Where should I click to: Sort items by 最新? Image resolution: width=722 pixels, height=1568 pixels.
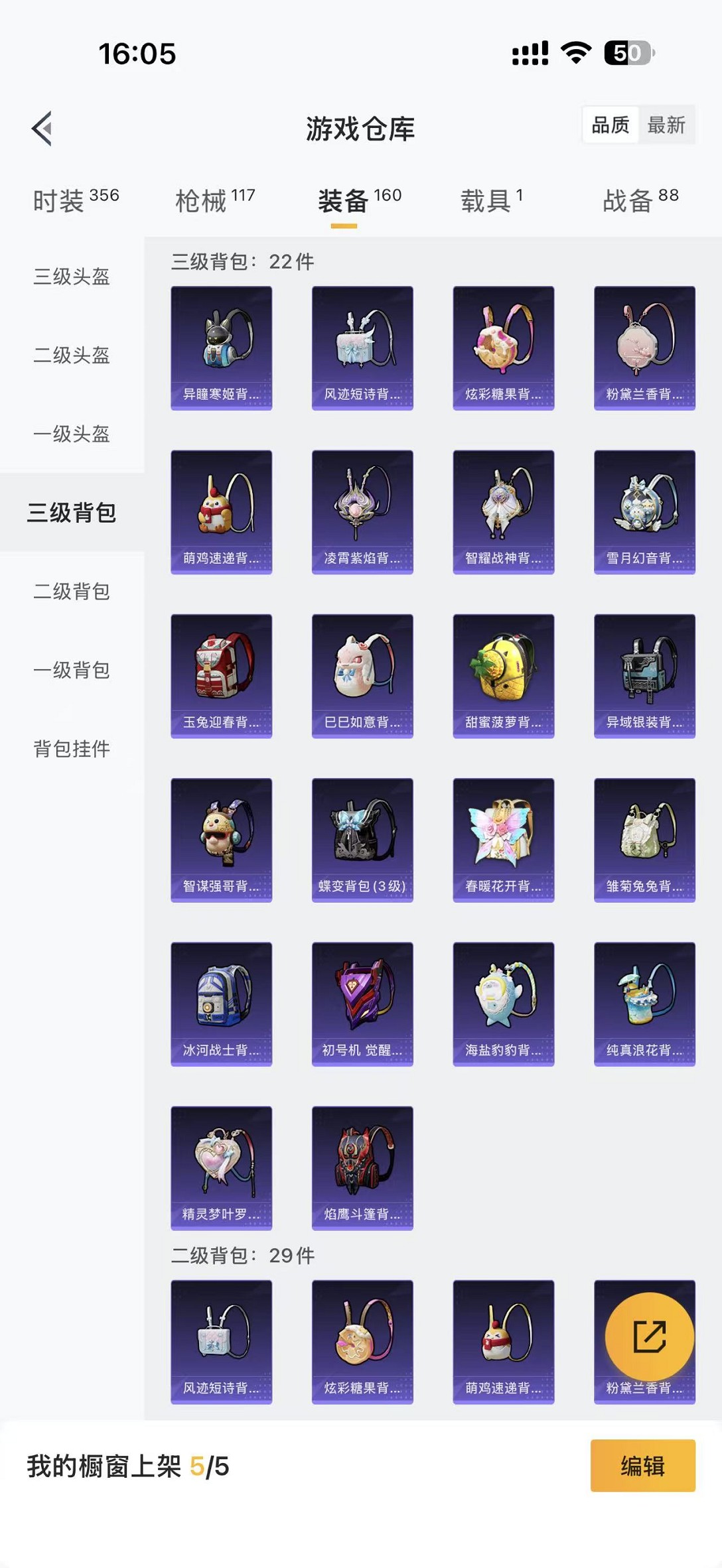(x=666, y=125)
